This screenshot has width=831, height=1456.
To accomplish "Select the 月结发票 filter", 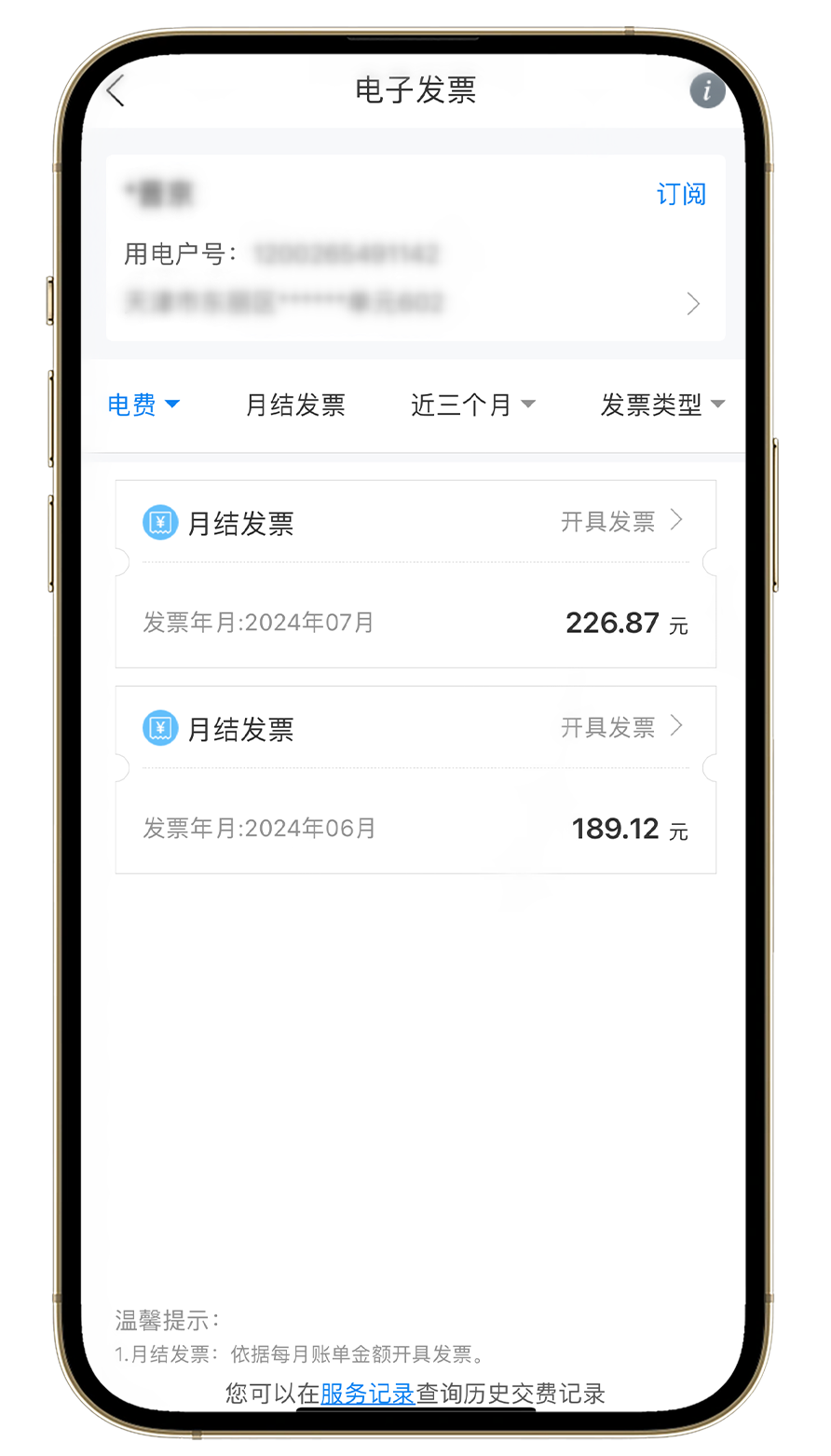I will 295,405.
